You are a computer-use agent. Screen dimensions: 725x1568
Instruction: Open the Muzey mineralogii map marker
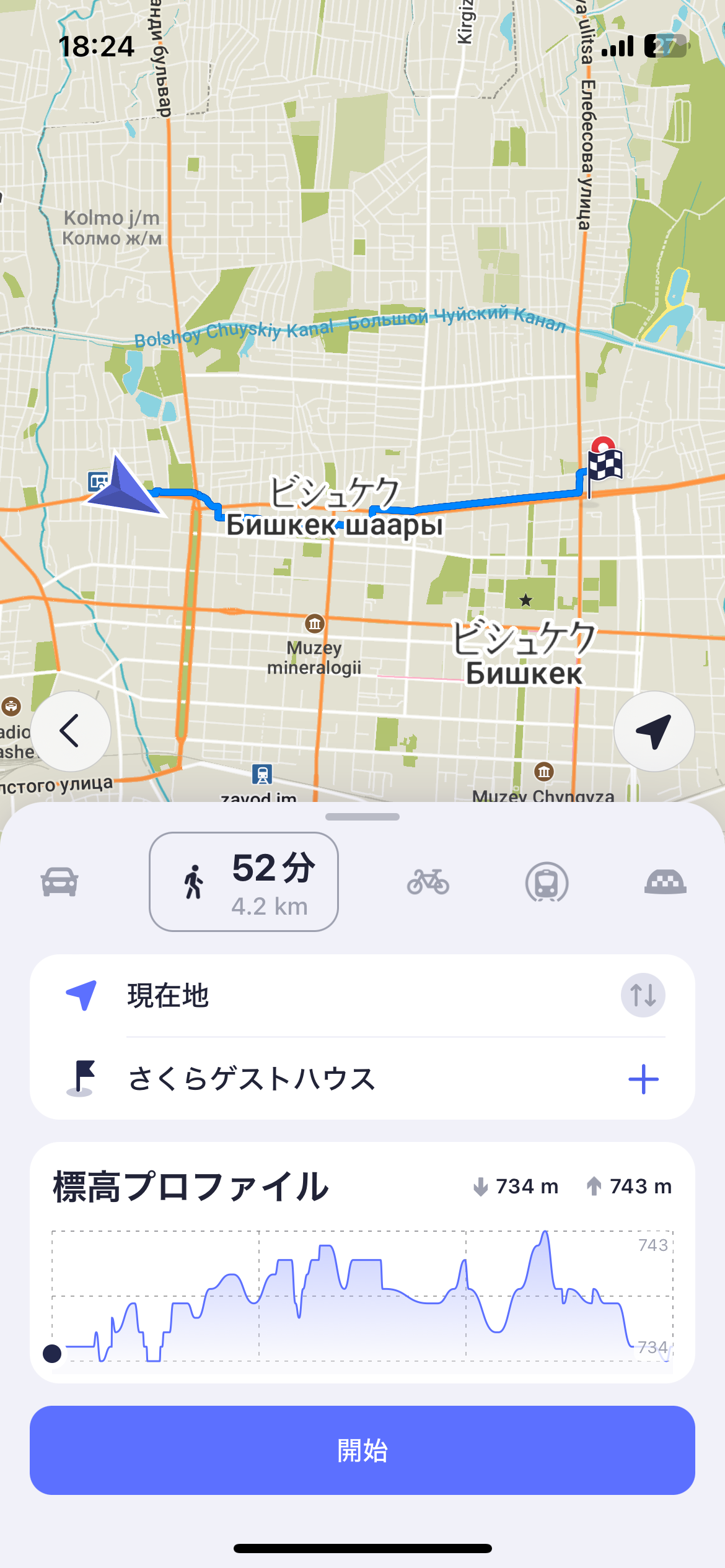point(315,624)
